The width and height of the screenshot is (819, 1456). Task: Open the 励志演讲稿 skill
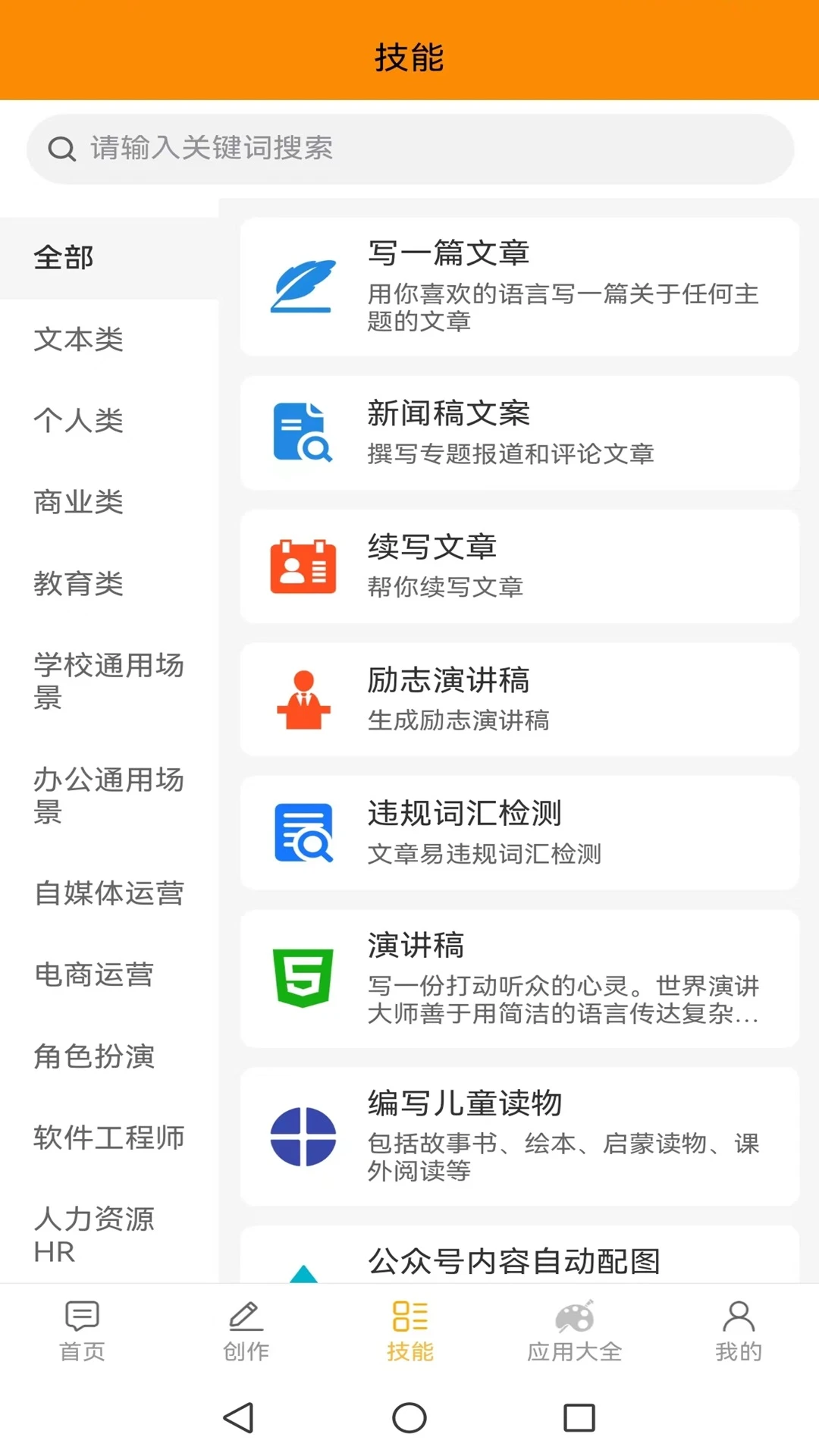[x=519, y=699]
